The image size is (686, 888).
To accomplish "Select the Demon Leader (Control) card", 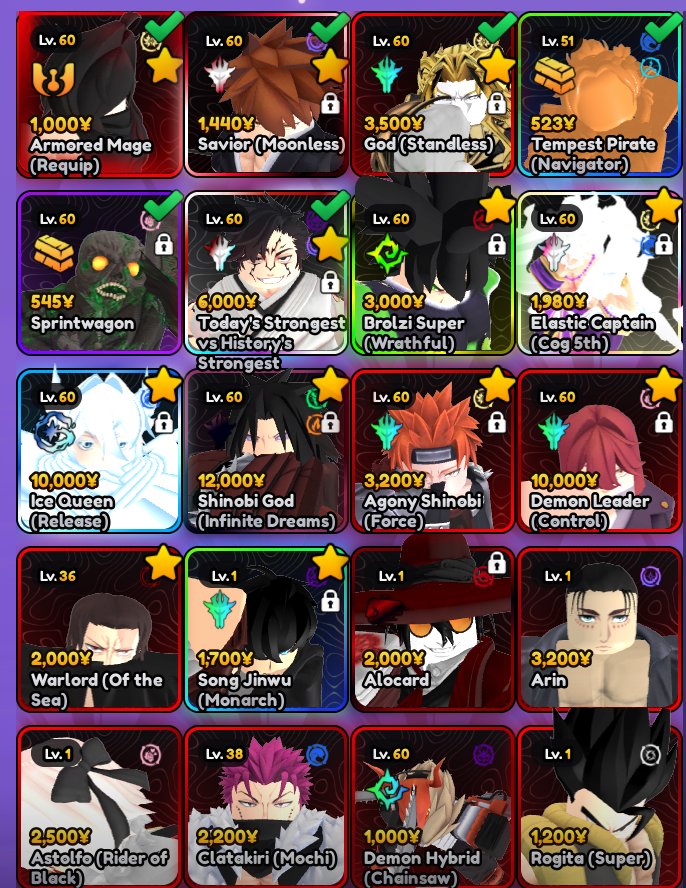I will pos(599,451).
